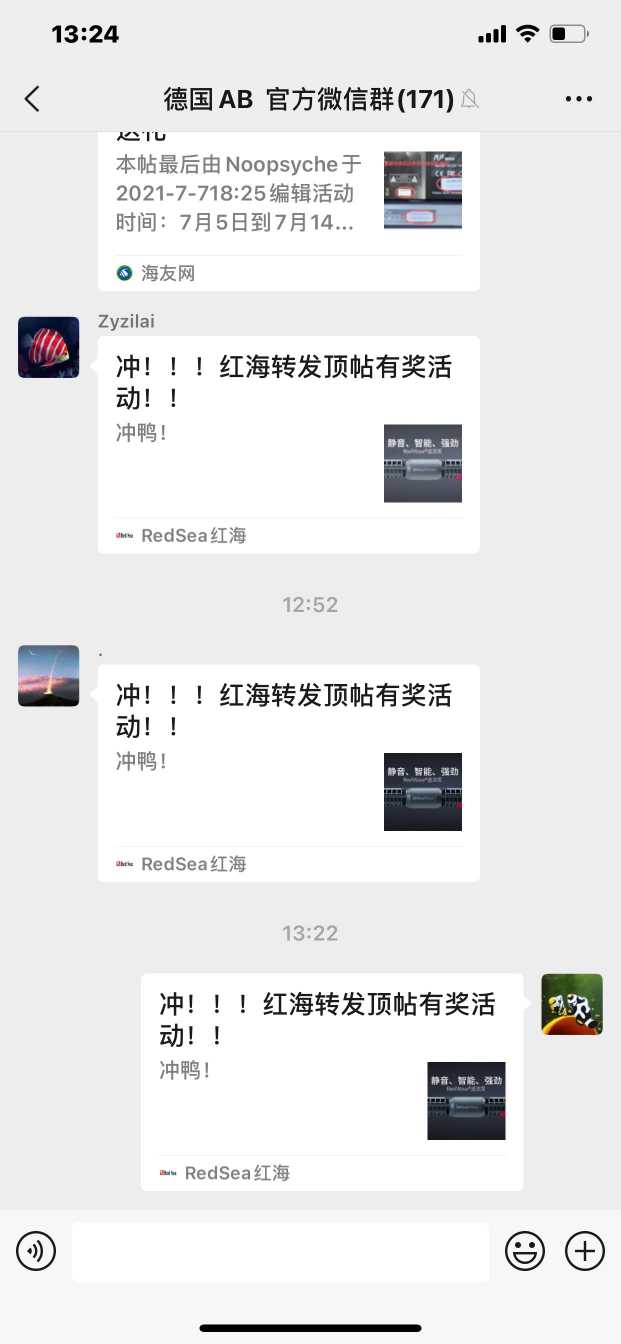This screenshot has height=1344, width=621.
Task: Open my own RedSea card sent at 13:22
Action: point(331,1081)
